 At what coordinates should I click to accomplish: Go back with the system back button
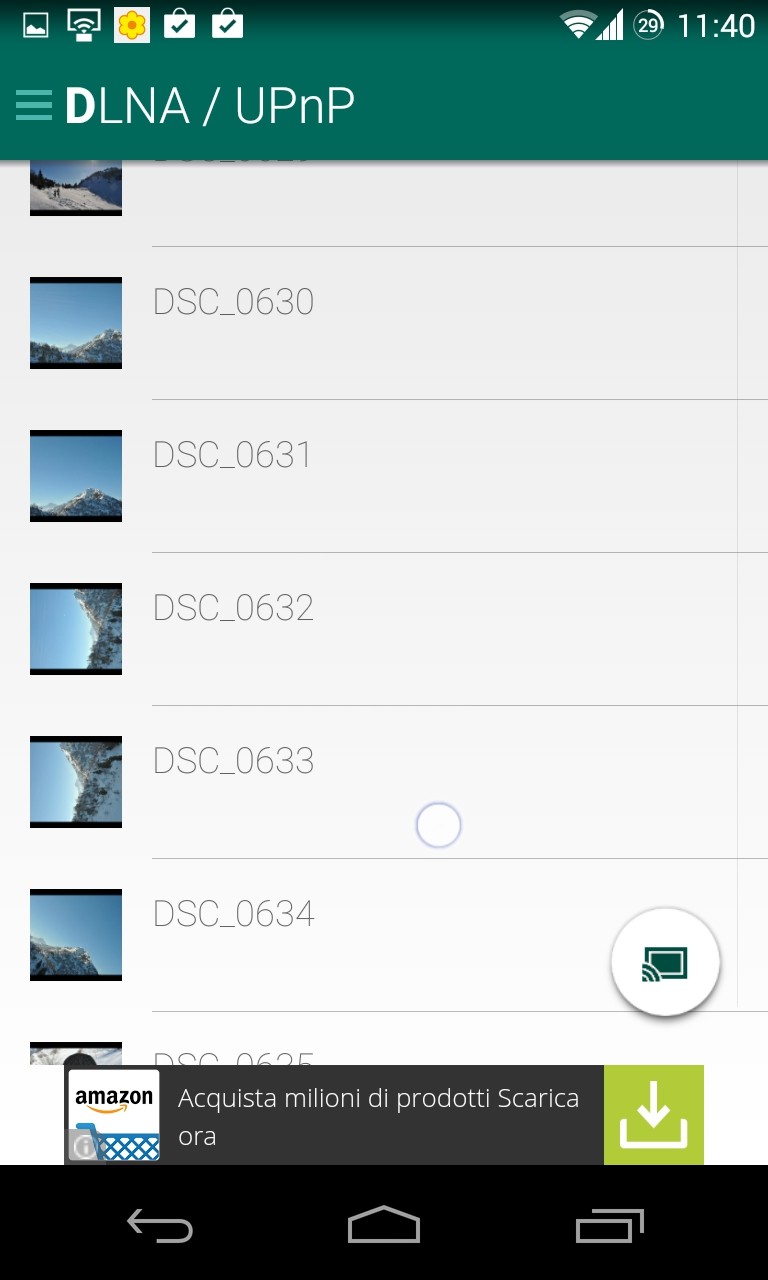pos(159,1224)
